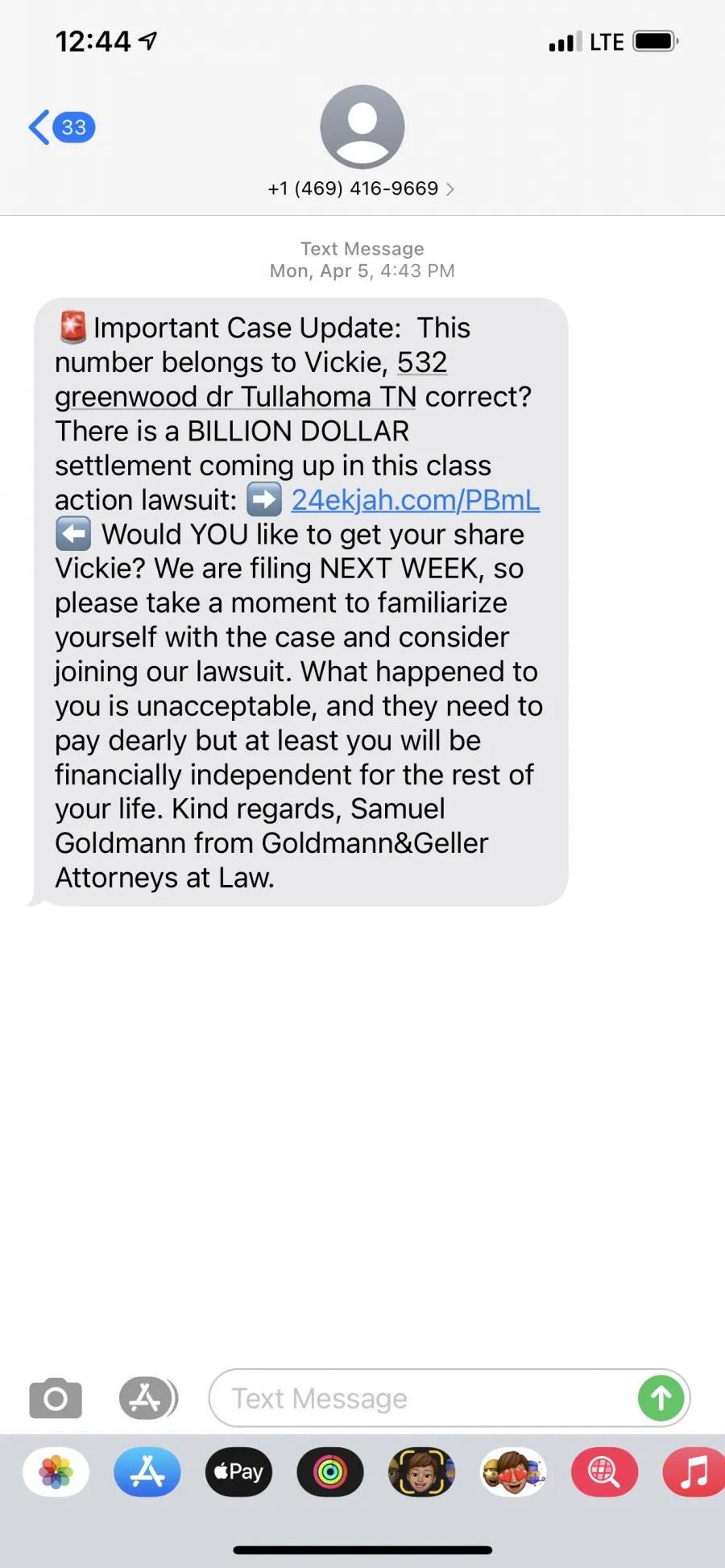The height and width of the screenshot is (1568, 725).
Task: Open the Photos iMessage app
Action: pyautogui.click(x=56, y=1472)
